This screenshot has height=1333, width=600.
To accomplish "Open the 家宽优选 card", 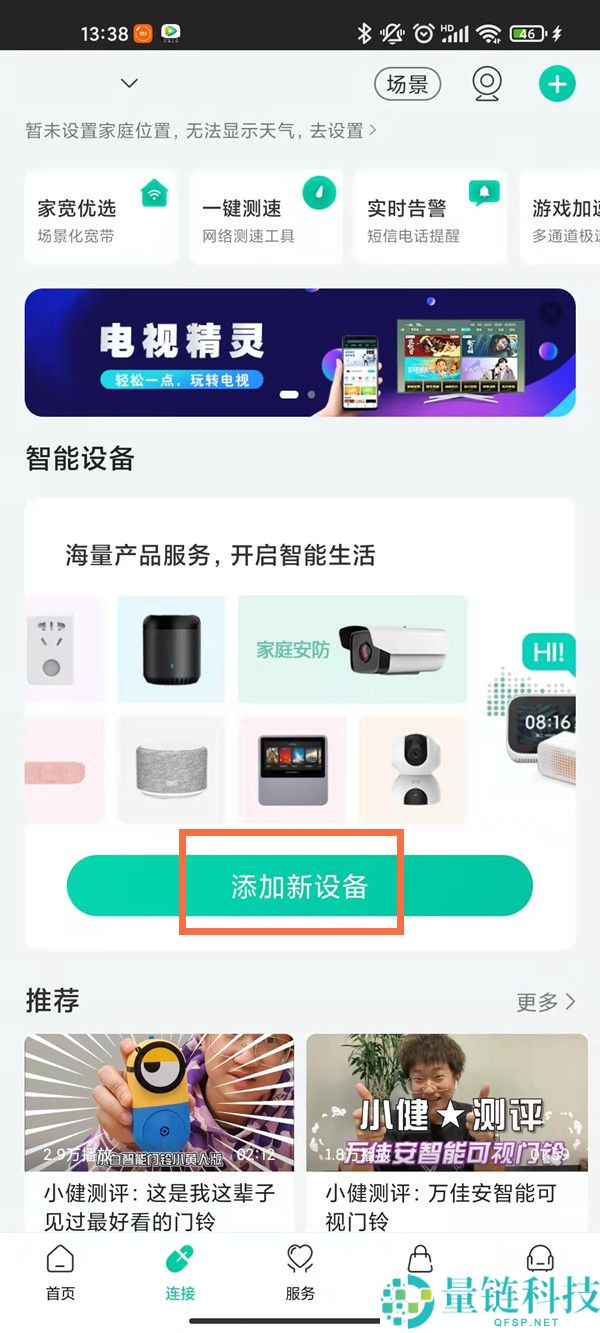I will pos(101,218).
